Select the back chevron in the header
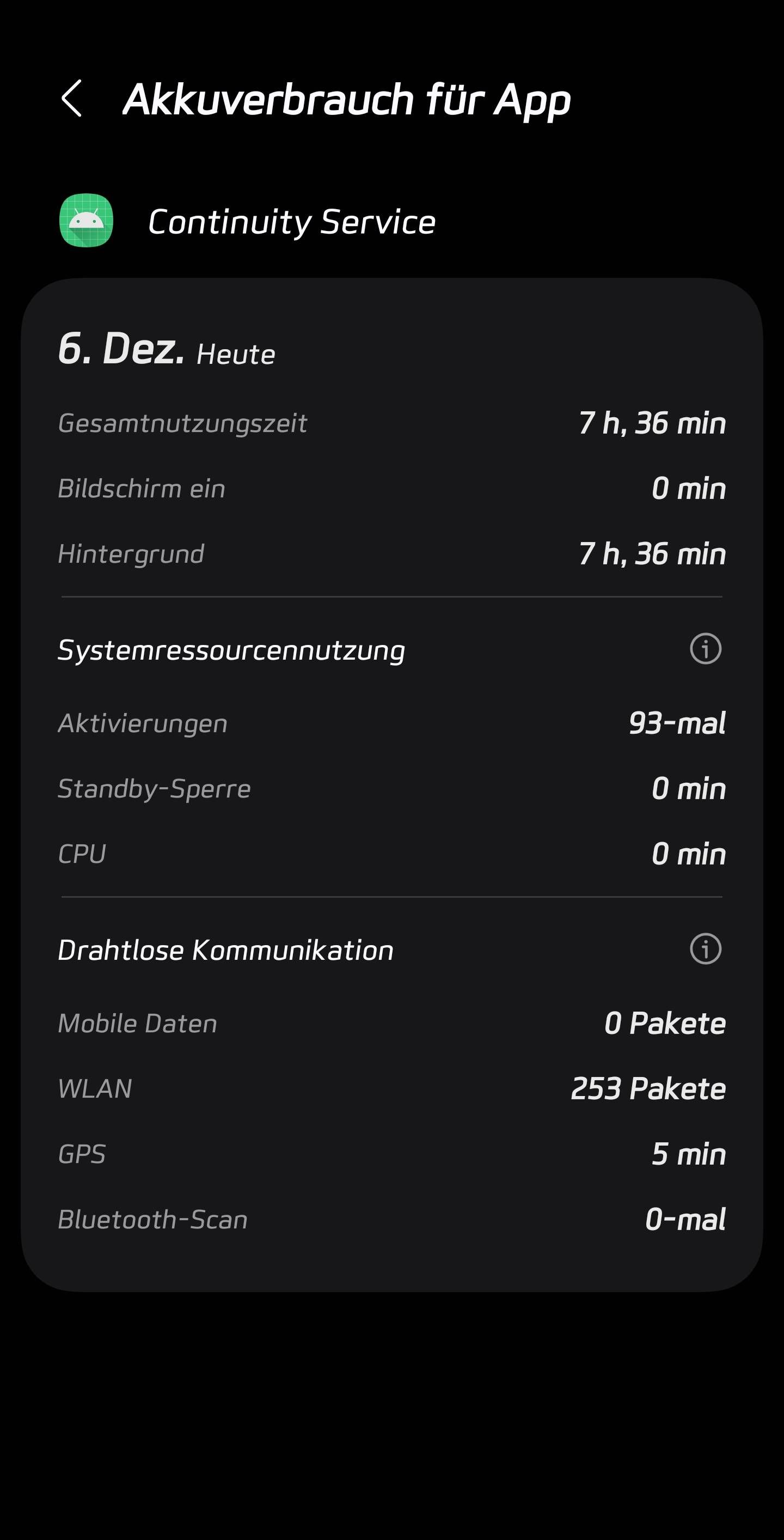Image resolution: width=784 pixels, height=1540 pixels. point(74,100)
